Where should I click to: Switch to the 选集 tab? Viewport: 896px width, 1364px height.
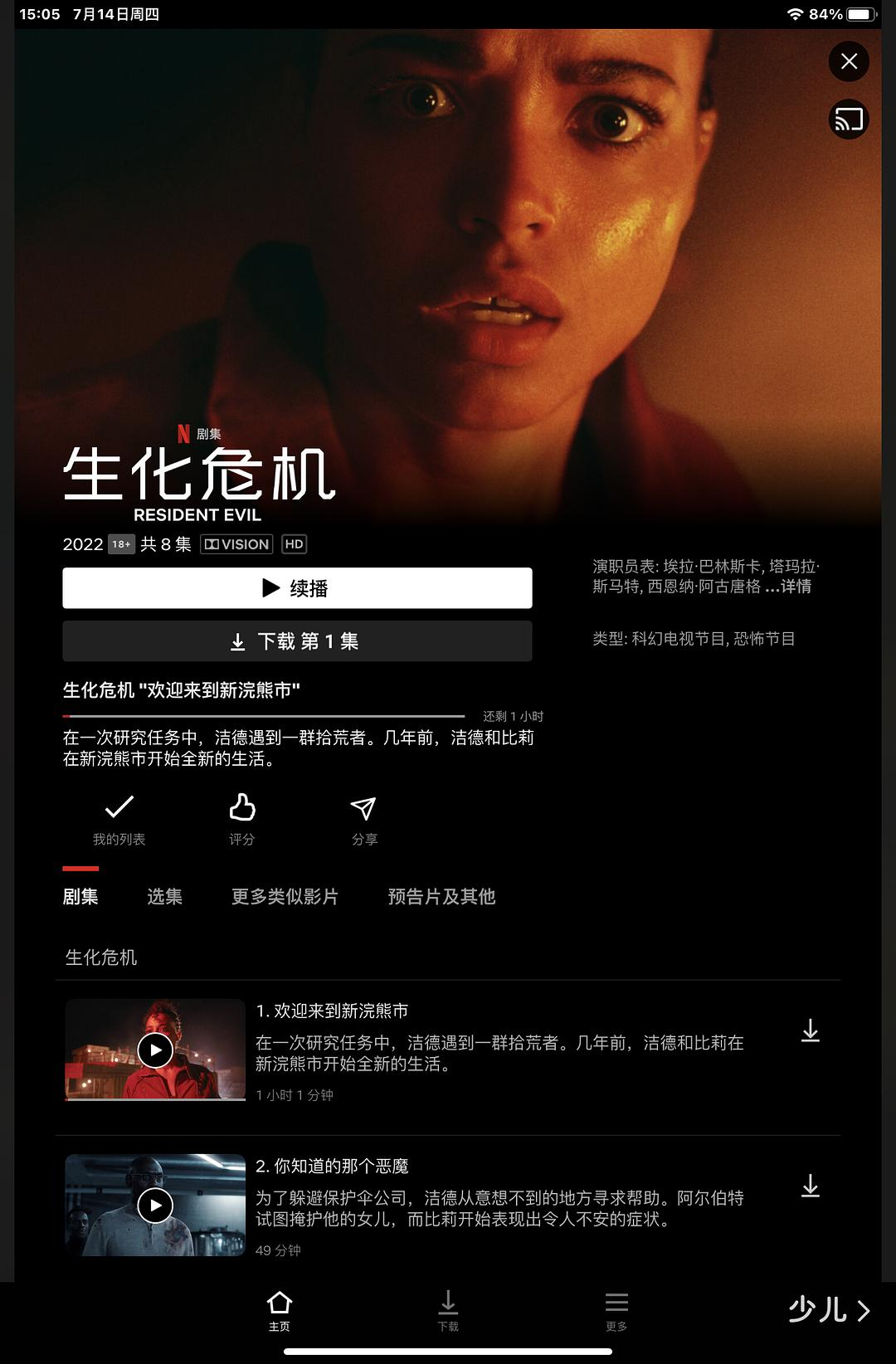pos(164,897)
